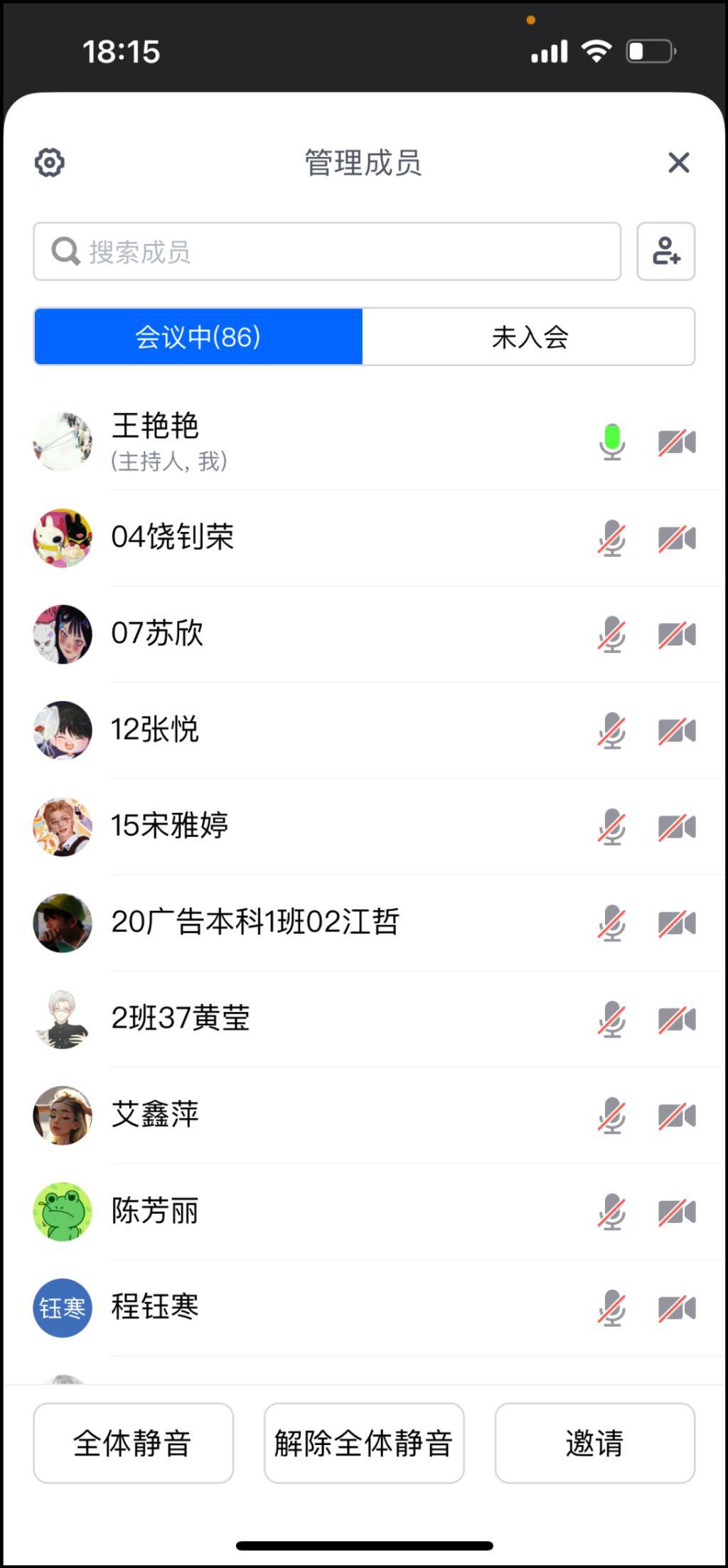The image size is (728, 1568).
Task: Tap the 搜索成员 search field
Action: (x=327, y=252)
